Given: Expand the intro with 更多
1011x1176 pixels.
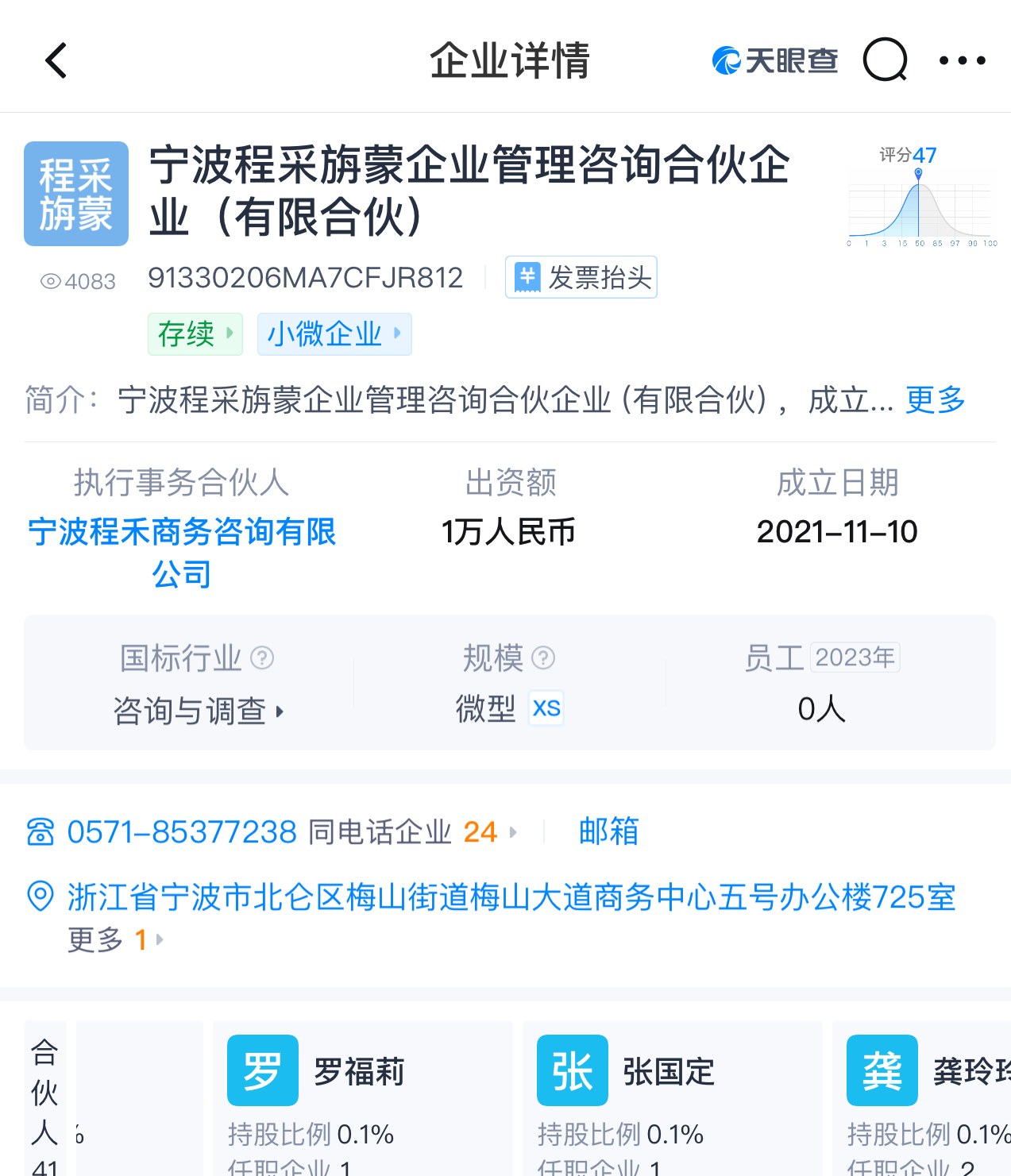Looking at the screenshot, I should 935,399.
